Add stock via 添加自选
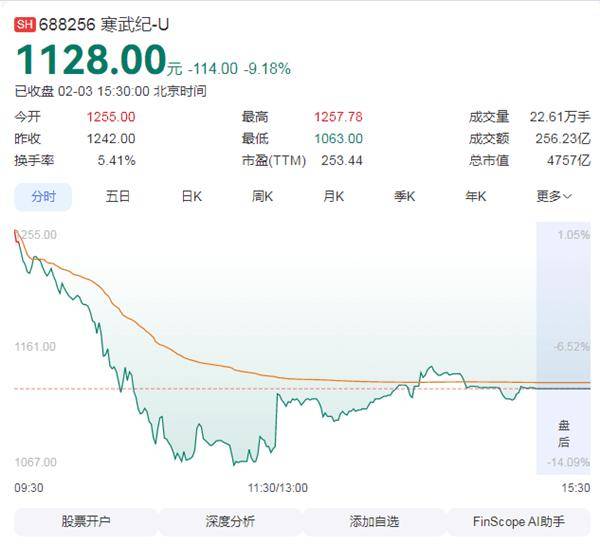 click(374, 521)
